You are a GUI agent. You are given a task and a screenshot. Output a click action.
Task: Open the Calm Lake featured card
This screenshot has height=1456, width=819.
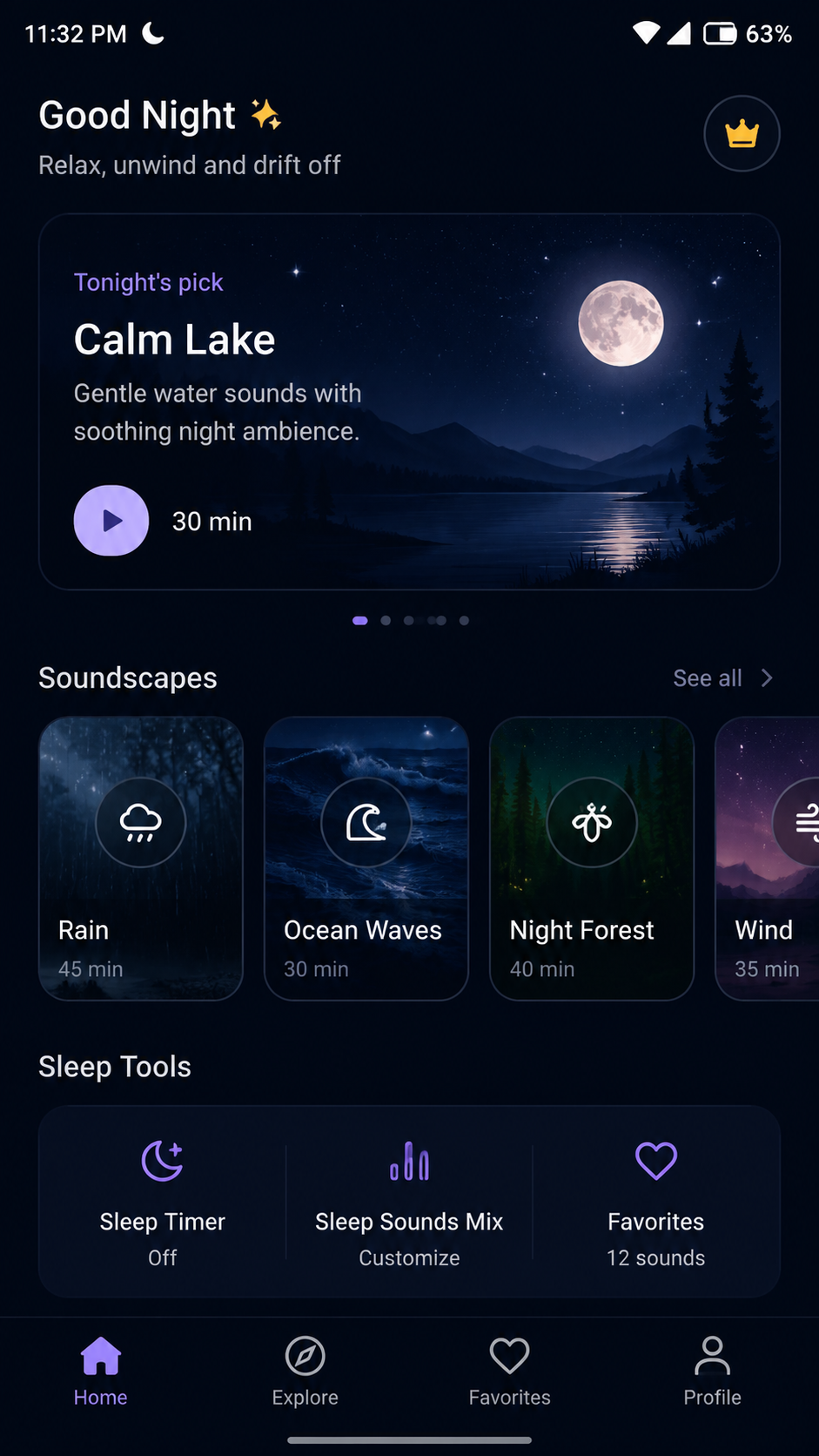coord(409,401)
